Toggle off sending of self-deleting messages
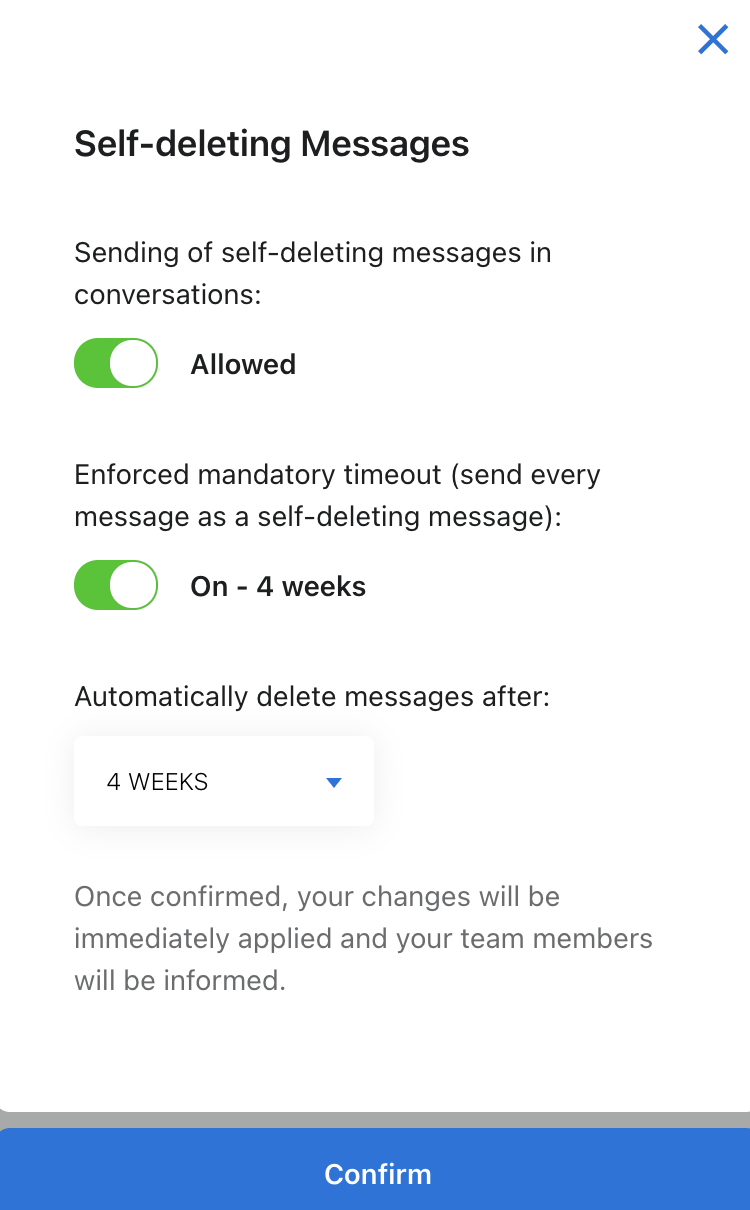Image resolution: width=750 pixels, height=1210 pixels. [x=116, y=363]
